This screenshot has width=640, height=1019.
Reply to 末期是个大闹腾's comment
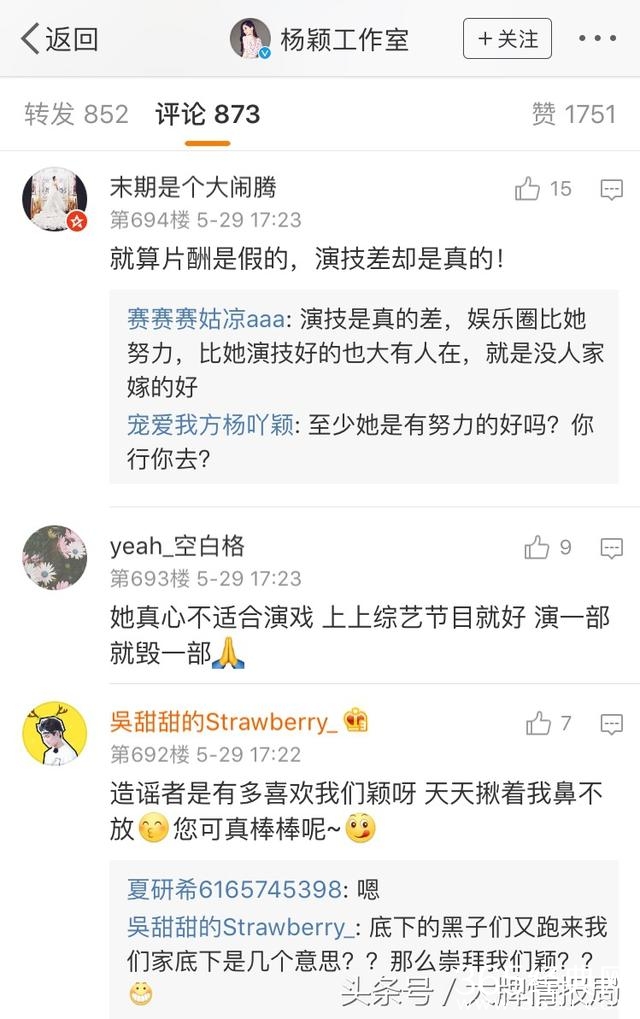pos(611,189)
